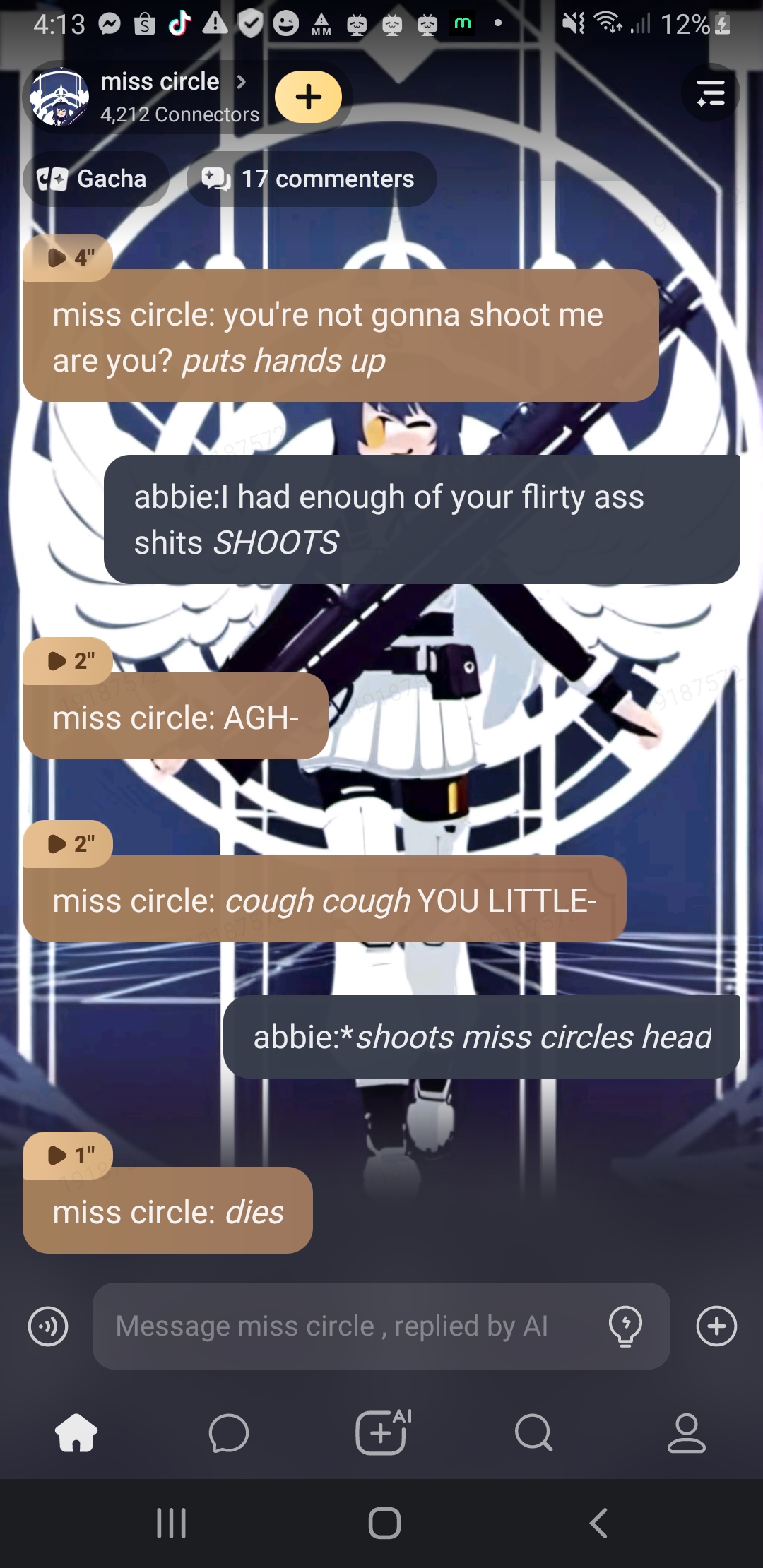Open the Gacha chip
Image resolution: width=763 pixels, height=1568 pixels.
[95, 179]
